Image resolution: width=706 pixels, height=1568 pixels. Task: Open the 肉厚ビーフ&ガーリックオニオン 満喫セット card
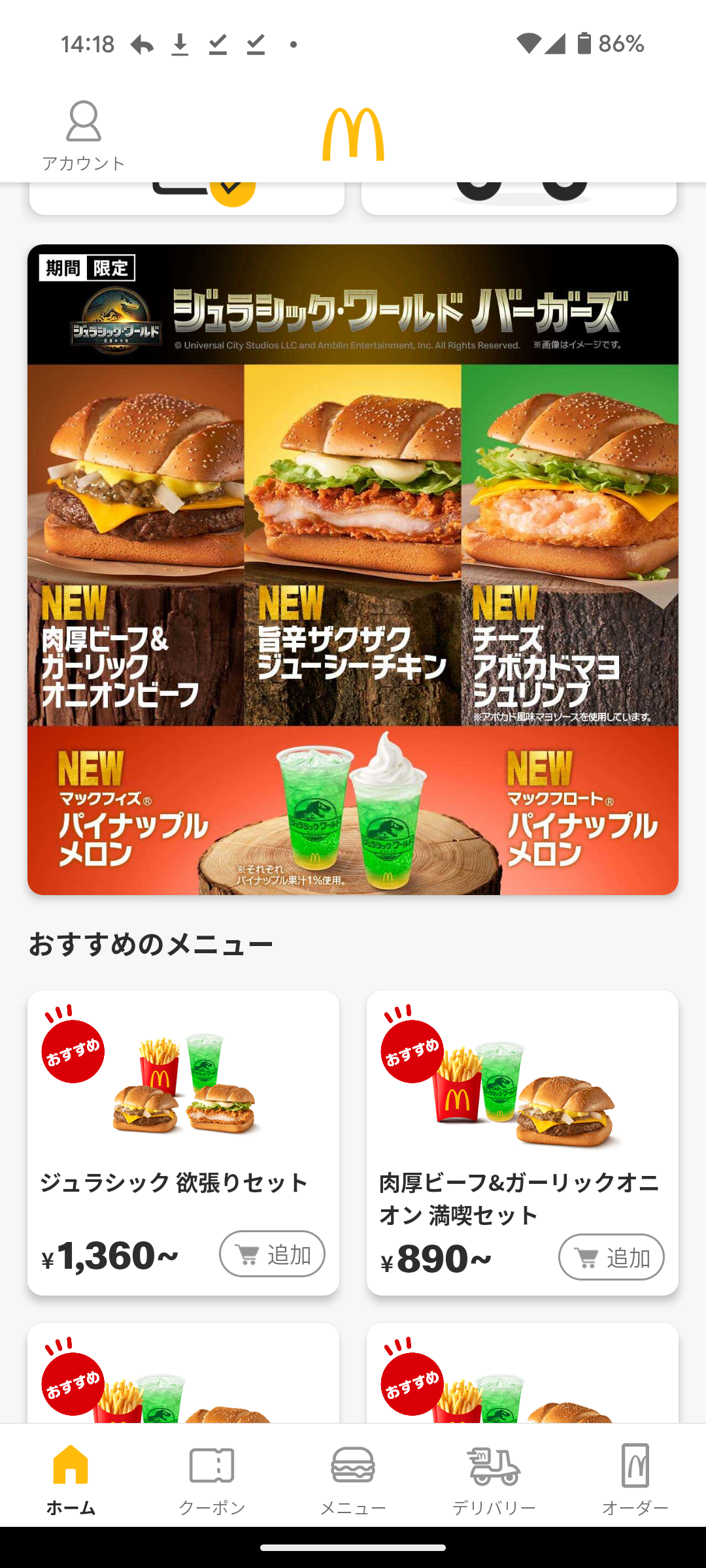pos(522,1111)
